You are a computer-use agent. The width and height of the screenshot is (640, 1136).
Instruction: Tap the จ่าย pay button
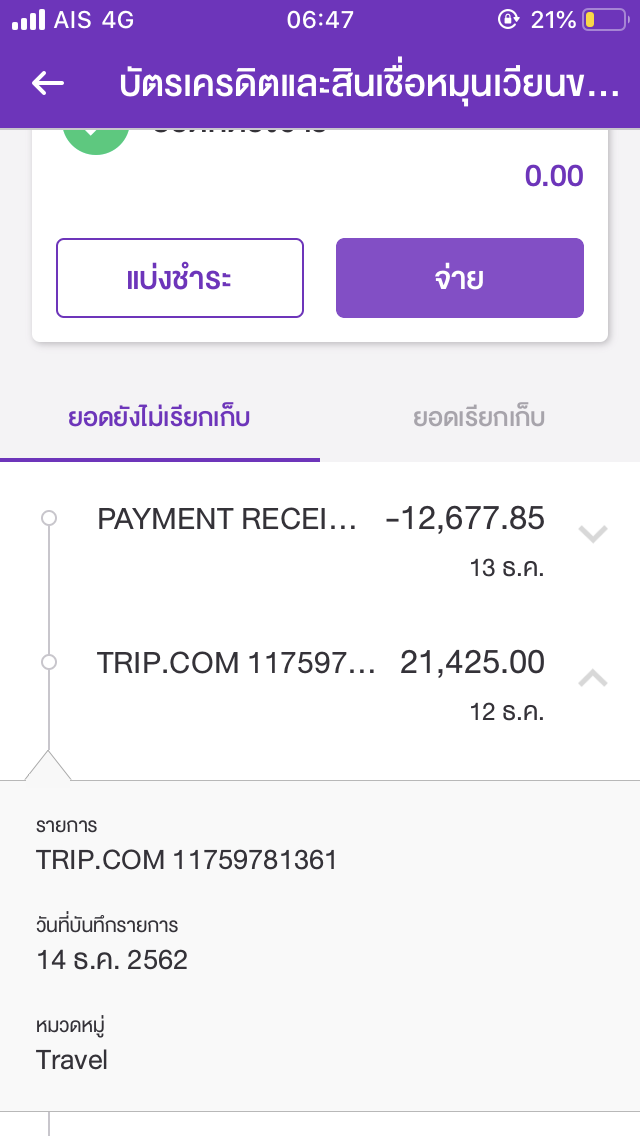[x=459, y=278]
